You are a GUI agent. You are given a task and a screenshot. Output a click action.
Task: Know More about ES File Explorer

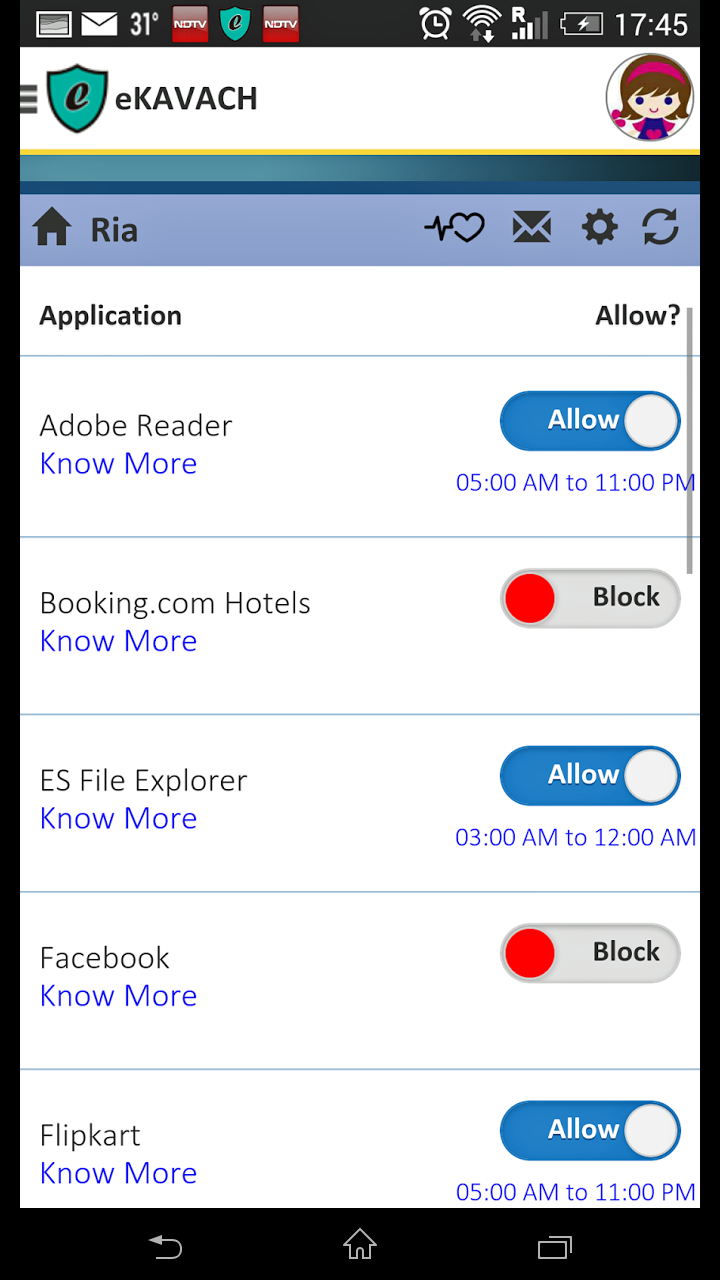118,819
